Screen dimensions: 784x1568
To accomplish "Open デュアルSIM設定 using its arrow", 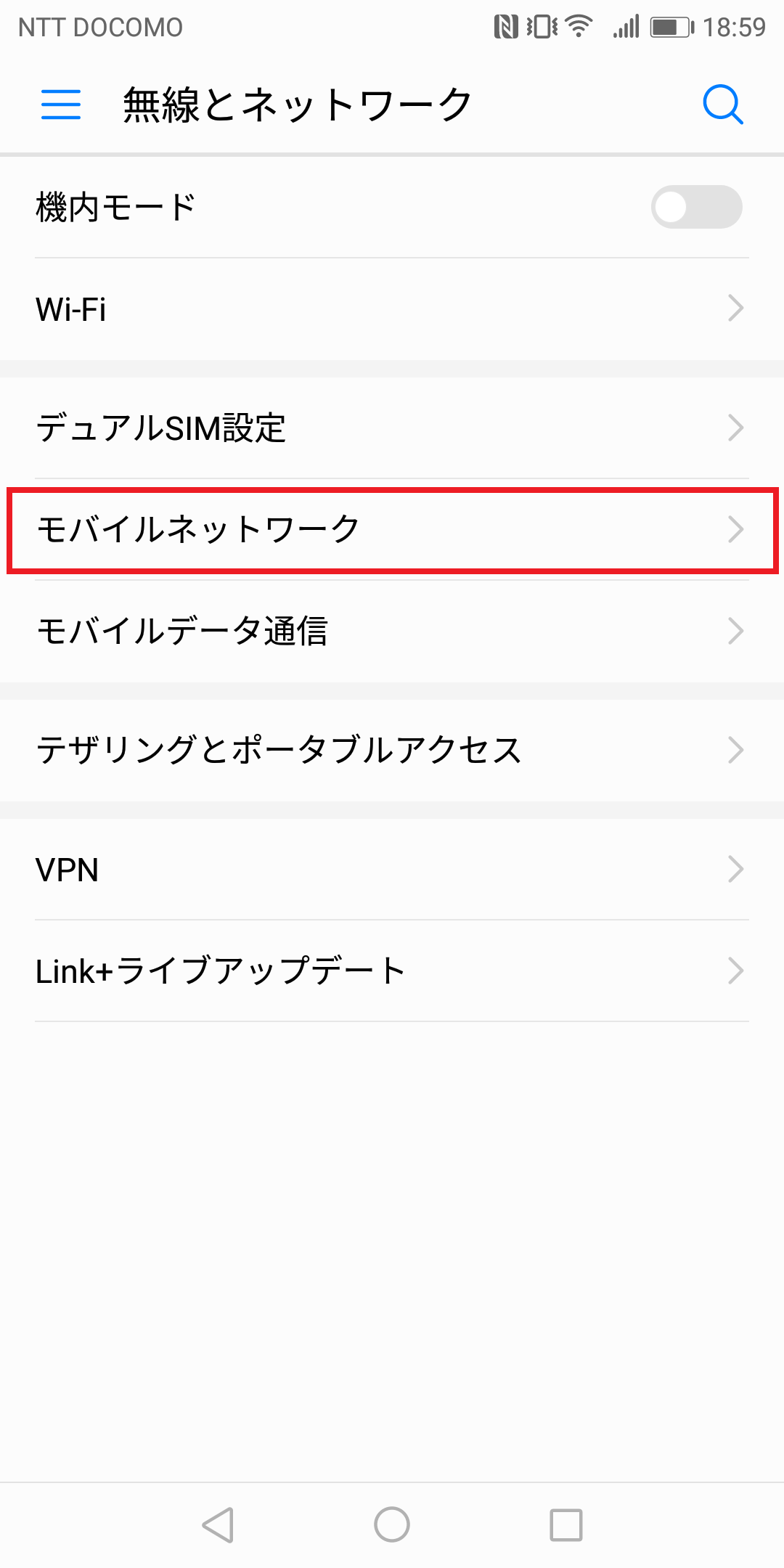I will point(735,428).
